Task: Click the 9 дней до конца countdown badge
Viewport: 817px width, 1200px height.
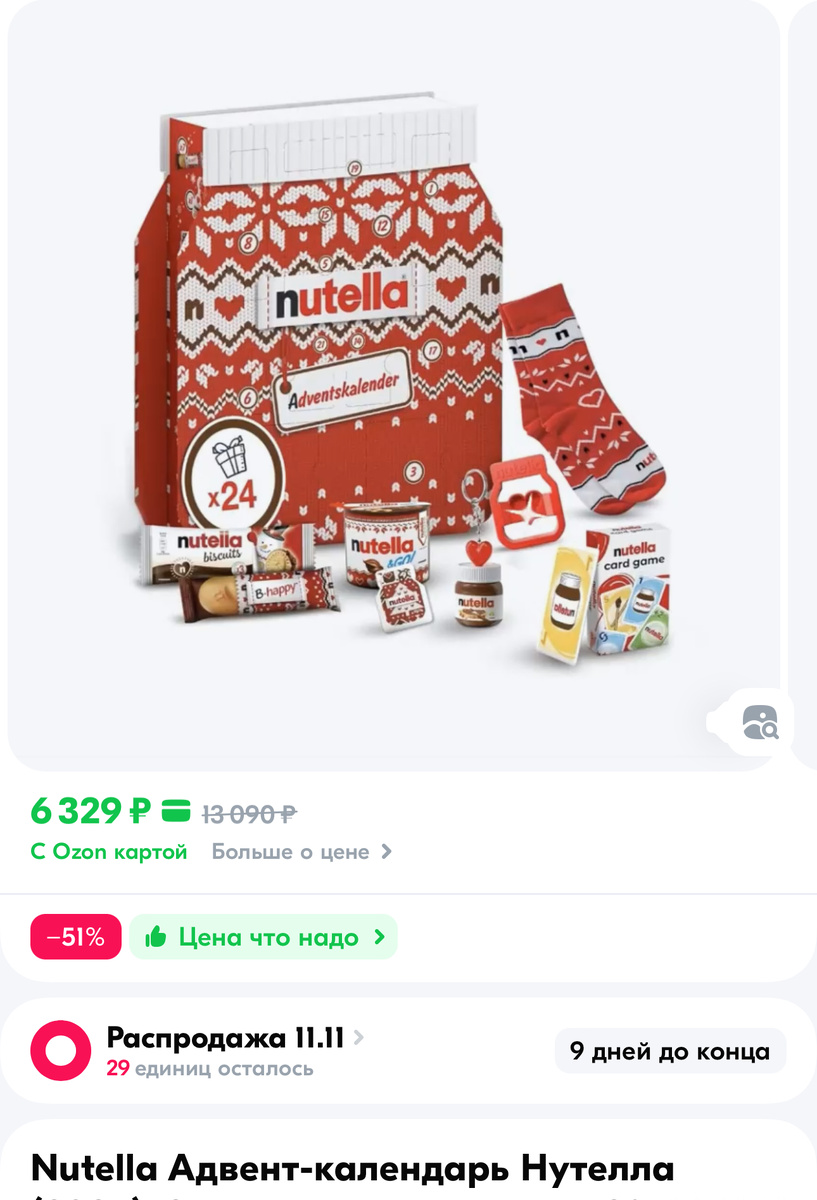Action: (x=670, y=1051)
